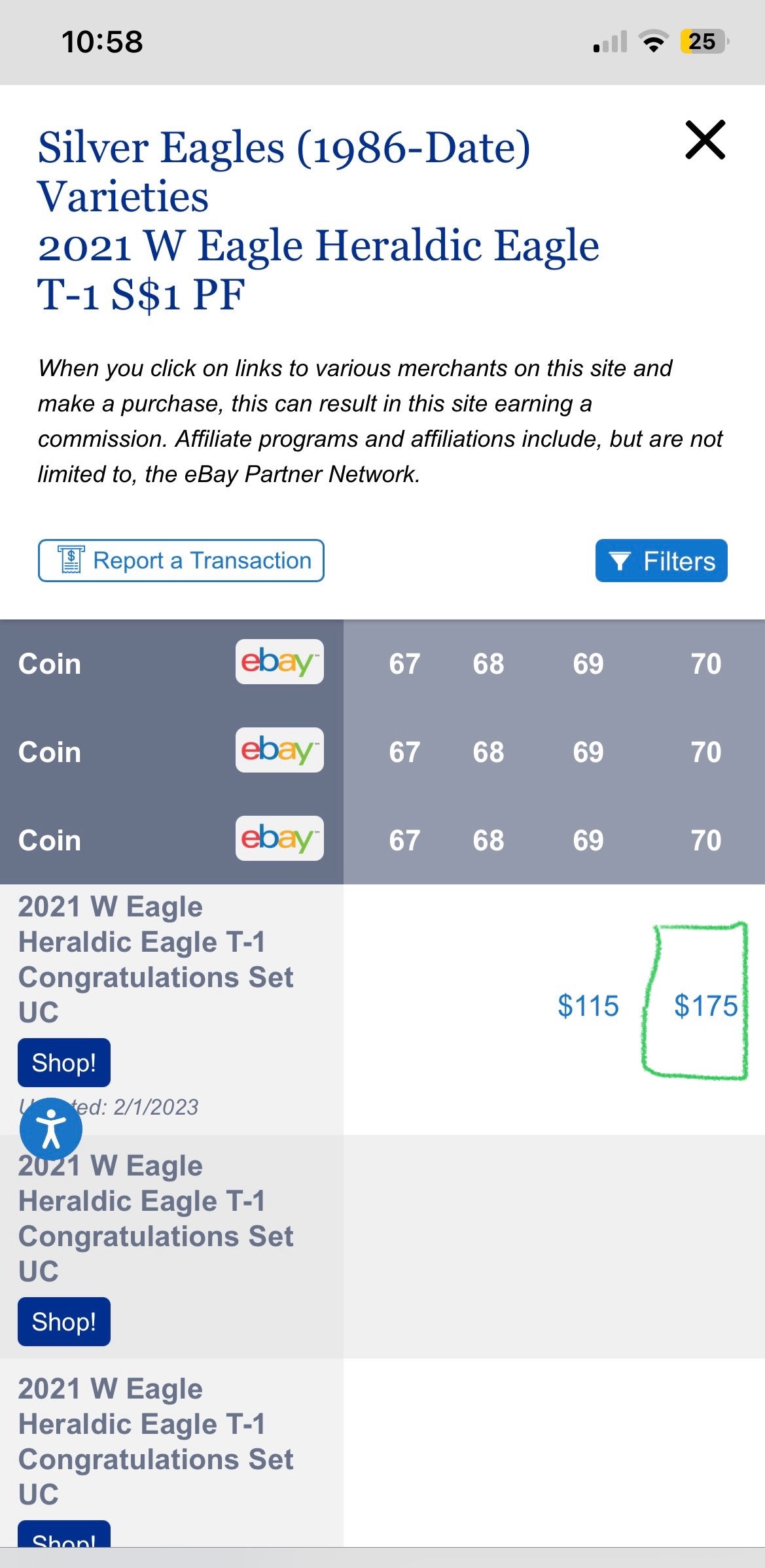Click the Shop! button under the second Congratulations Set
This screenshot has width=765, height=1568.
pyautogui.click(x=63, y=1321)
